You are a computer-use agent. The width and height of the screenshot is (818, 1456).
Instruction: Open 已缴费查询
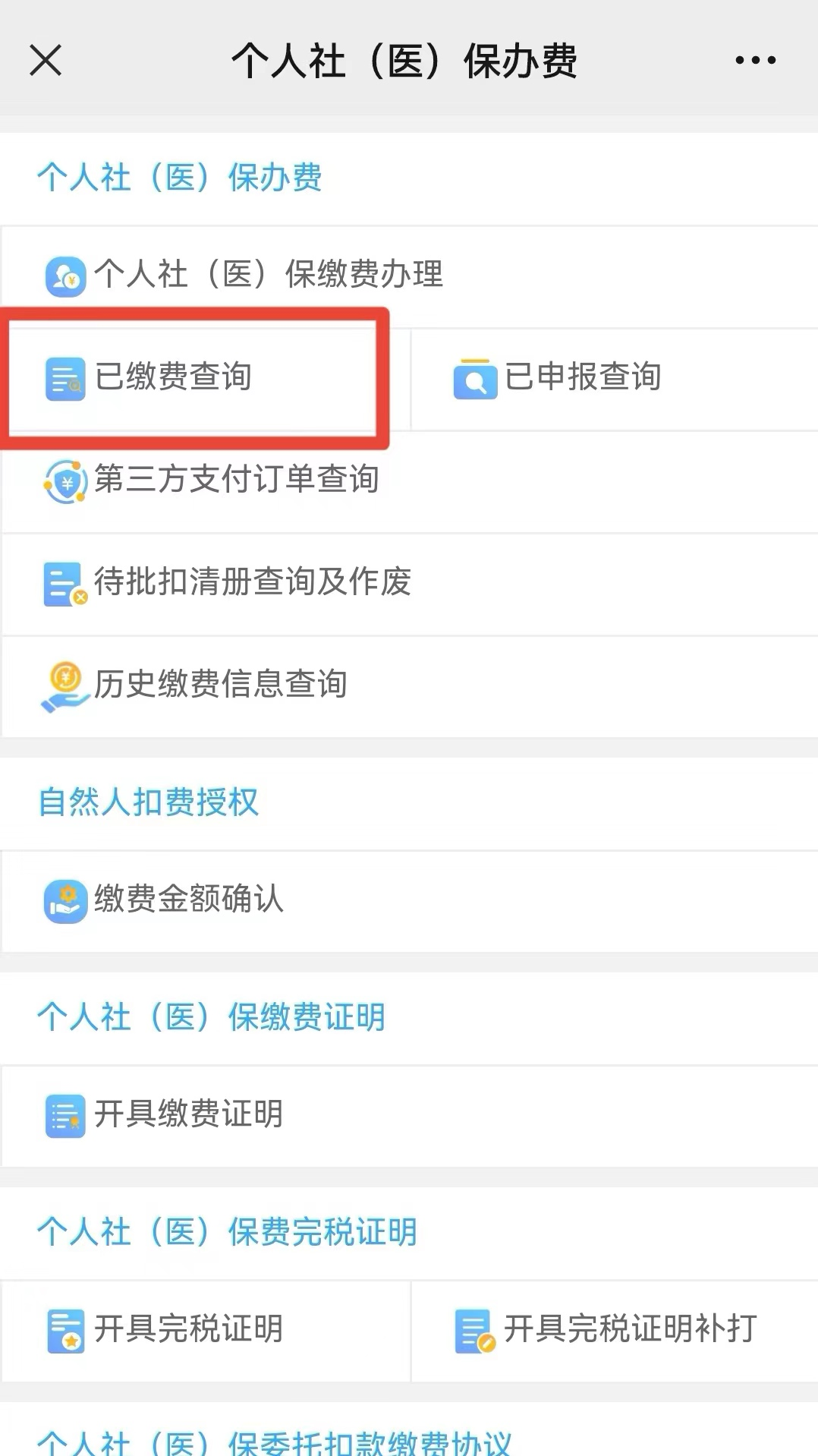click(x=173, y=377)
